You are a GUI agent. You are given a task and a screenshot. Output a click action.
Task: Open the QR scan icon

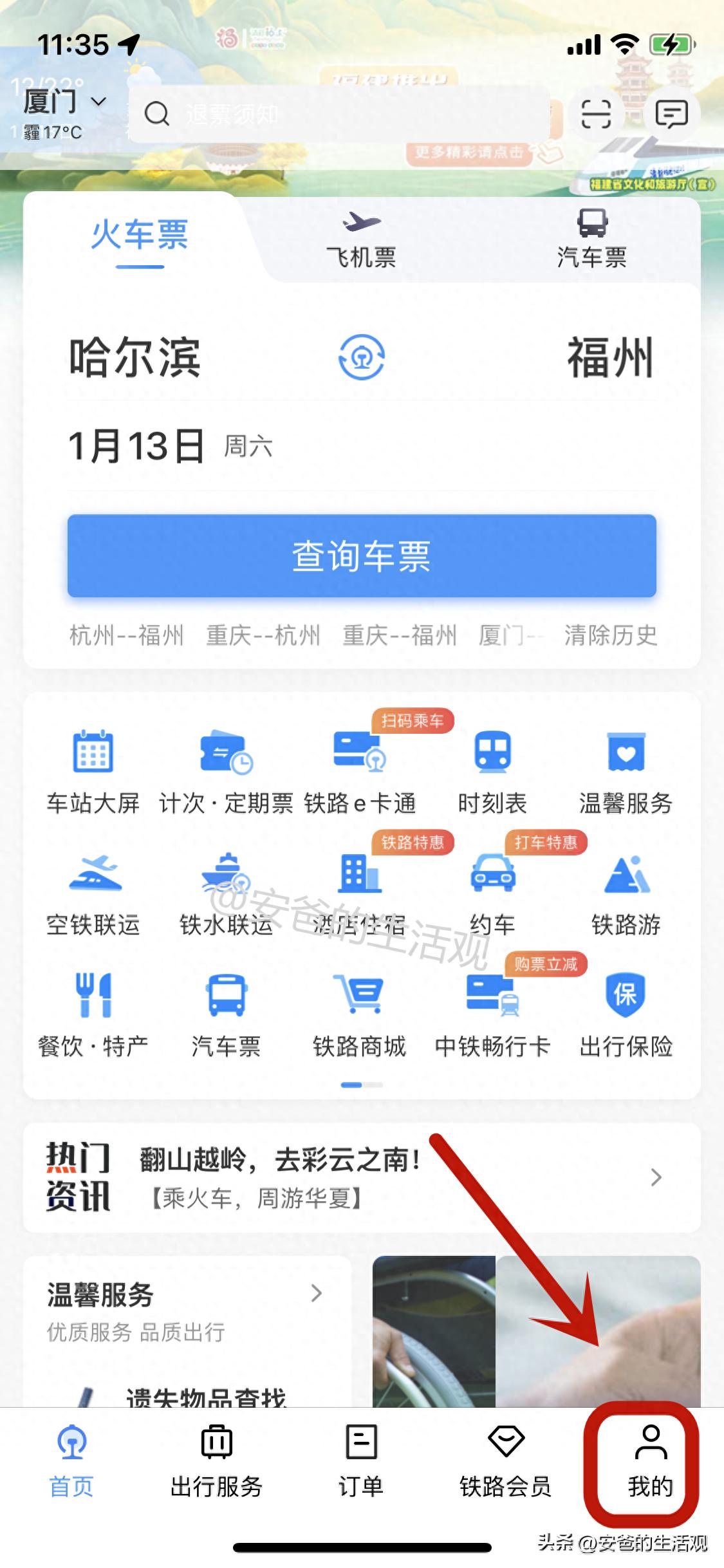[x=596, y=115]
